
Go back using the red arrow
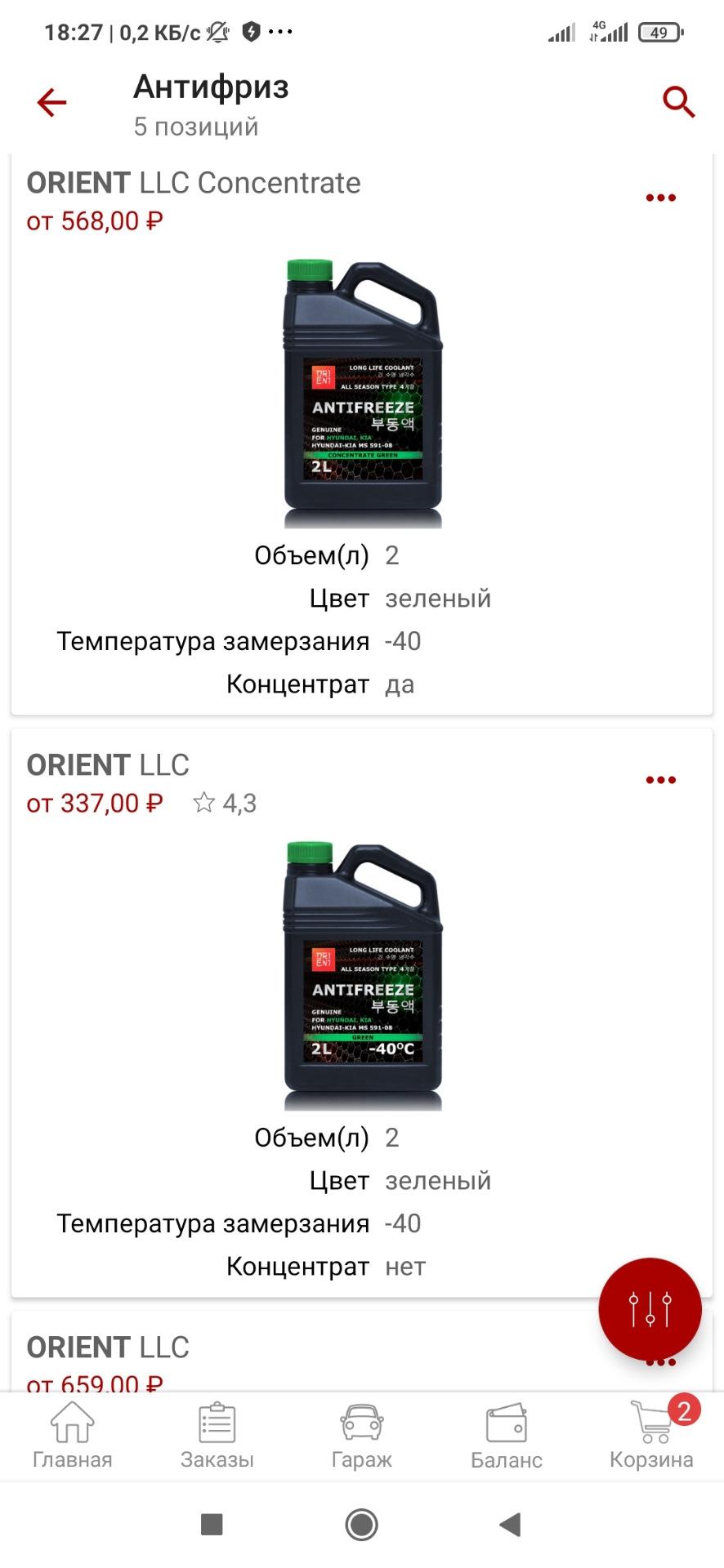coord(51,103)
